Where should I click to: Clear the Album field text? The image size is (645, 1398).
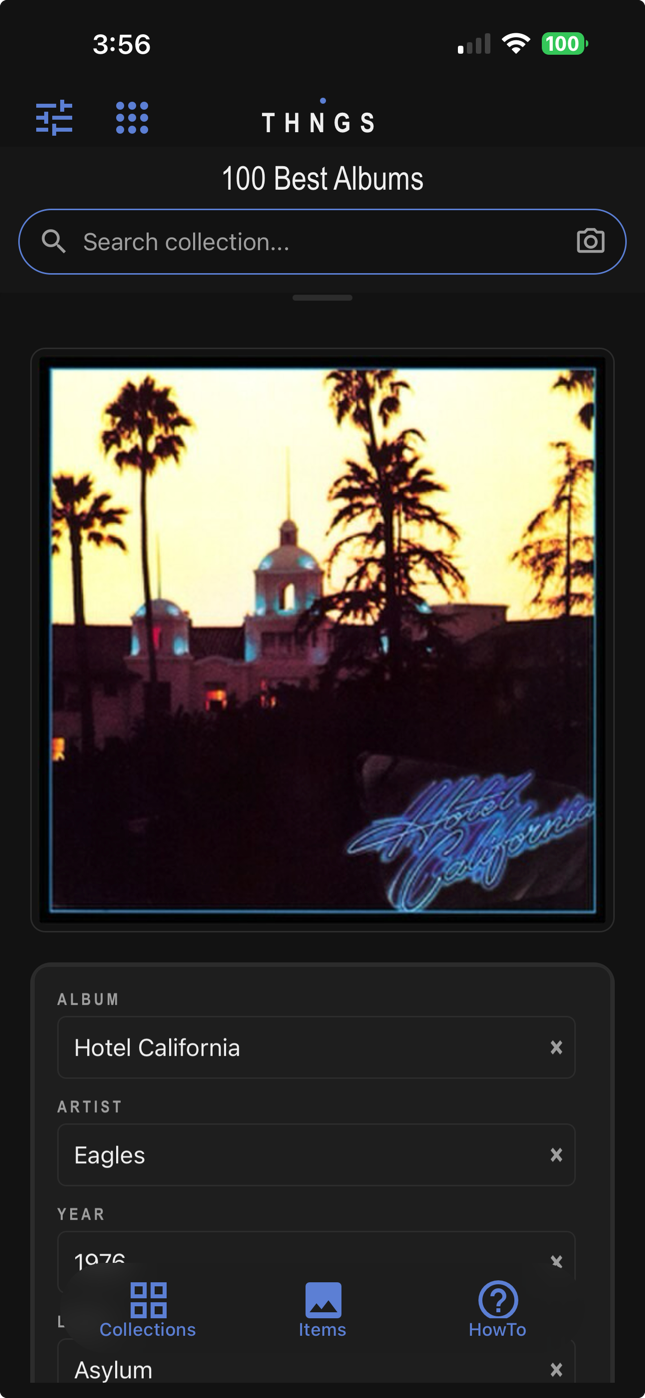pos(556,1047)
